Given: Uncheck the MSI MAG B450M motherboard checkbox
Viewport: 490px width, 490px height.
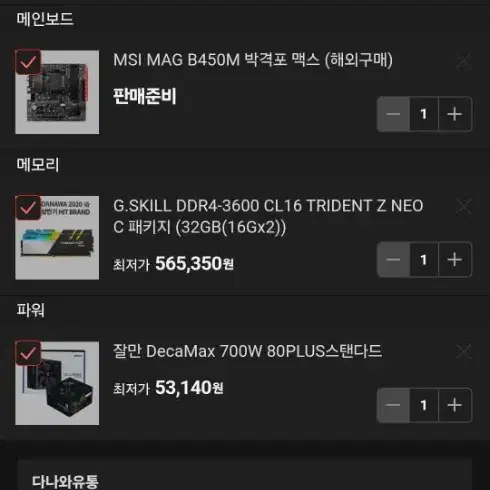Looking at the screenshot, I should (x=28, y=62).
